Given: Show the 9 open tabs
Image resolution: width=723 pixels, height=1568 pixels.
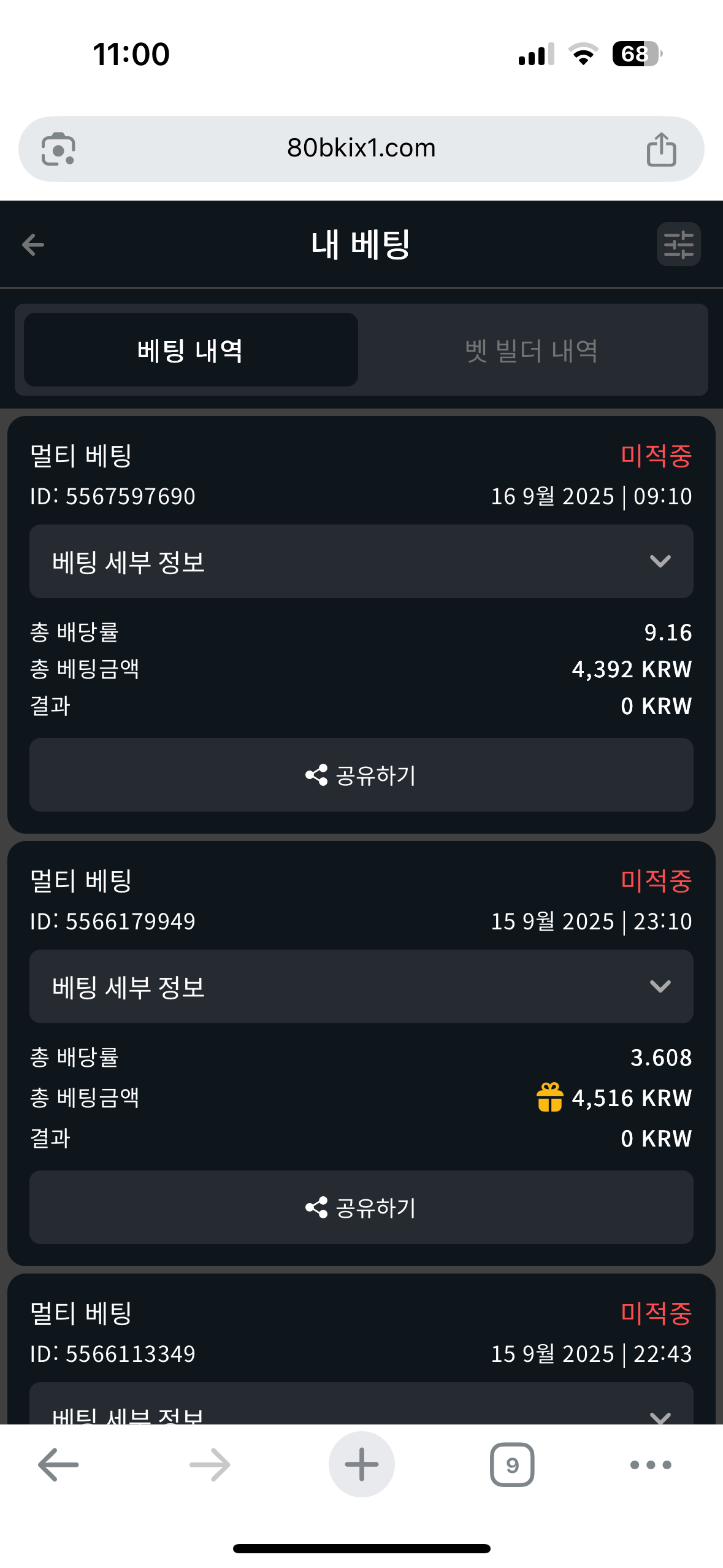Looking at the screenshot, I should tap(512, 1465).
